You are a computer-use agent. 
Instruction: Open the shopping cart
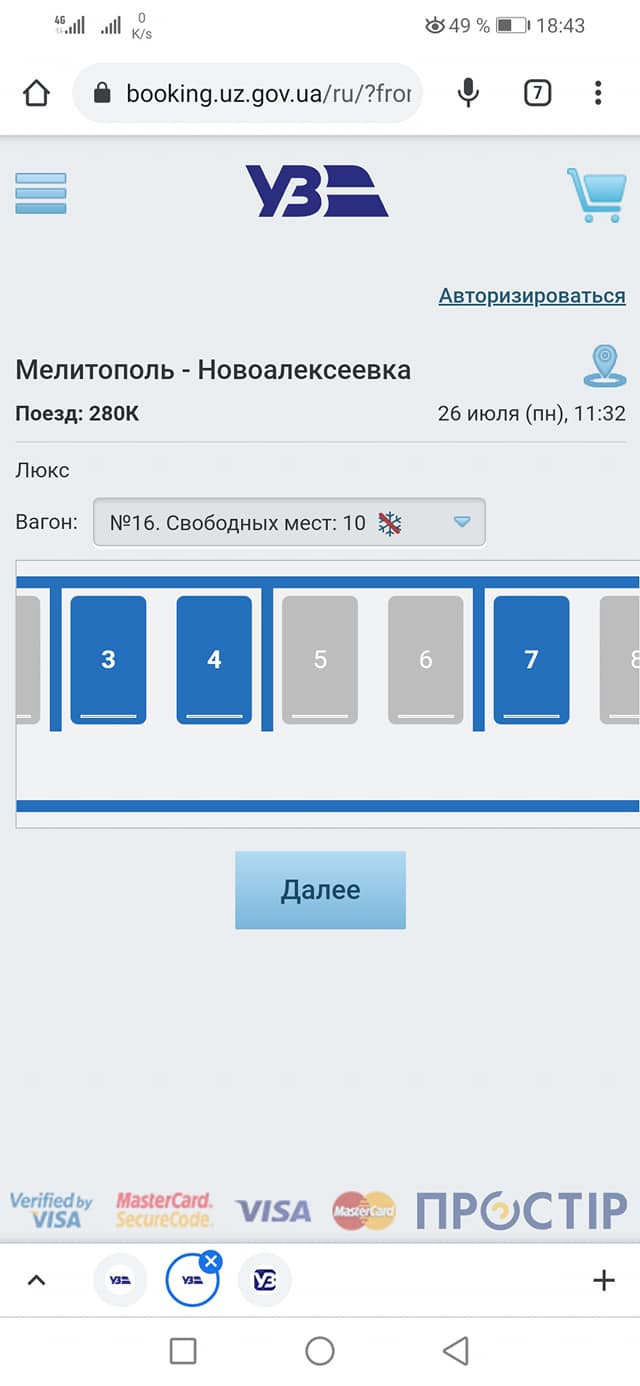tap(596, 194)
